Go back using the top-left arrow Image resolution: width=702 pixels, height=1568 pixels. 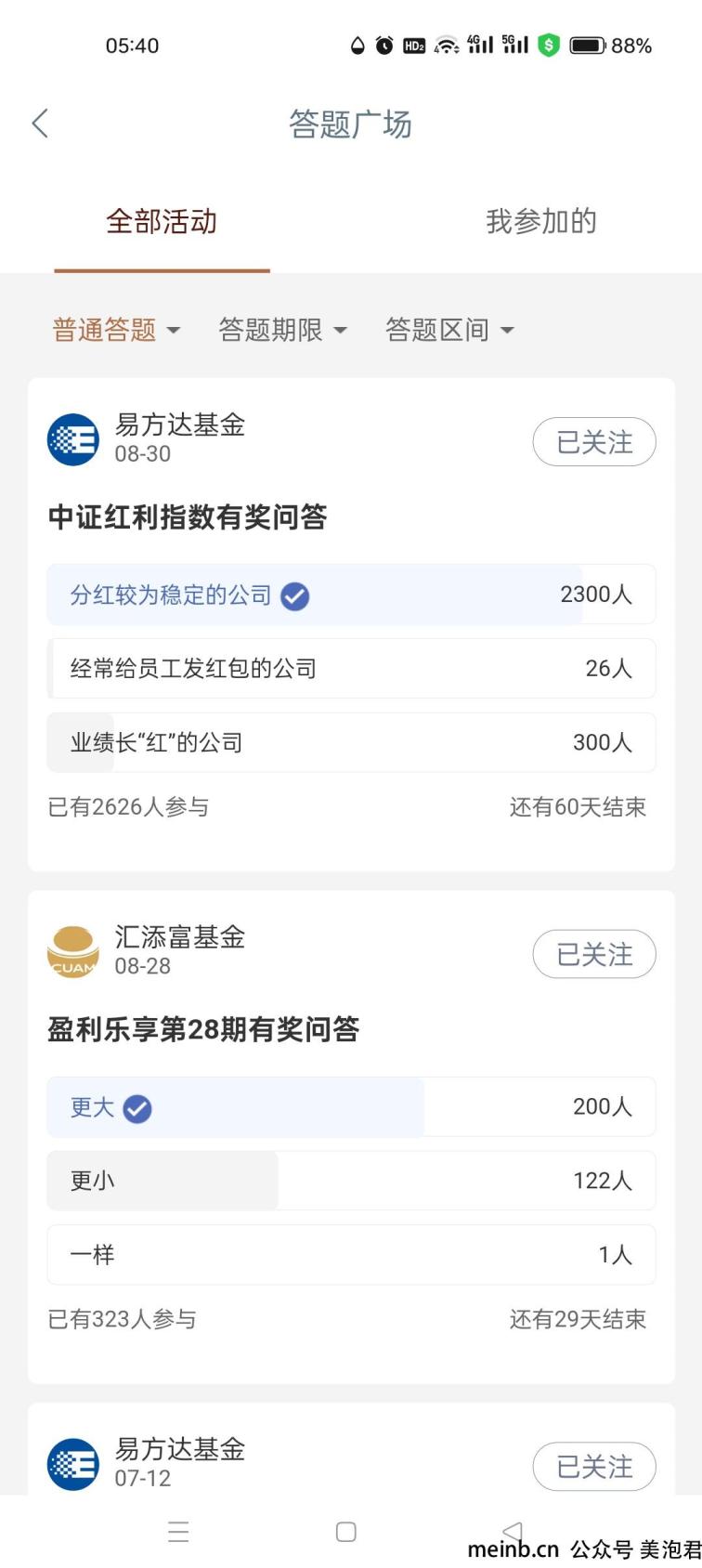(x=40, y=124)
